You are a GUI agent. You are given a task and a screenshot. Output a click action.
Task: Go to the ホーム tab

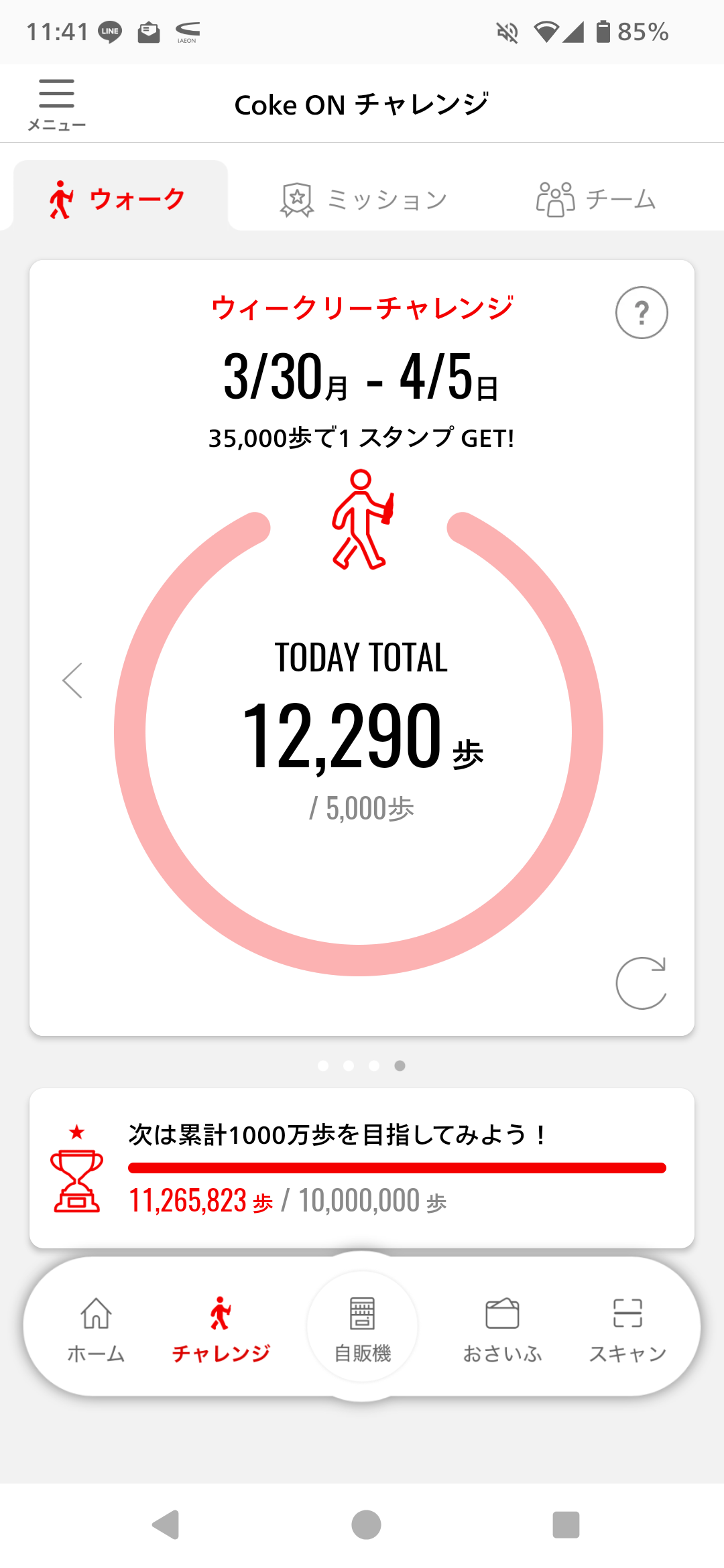[x=96, y=1327]
